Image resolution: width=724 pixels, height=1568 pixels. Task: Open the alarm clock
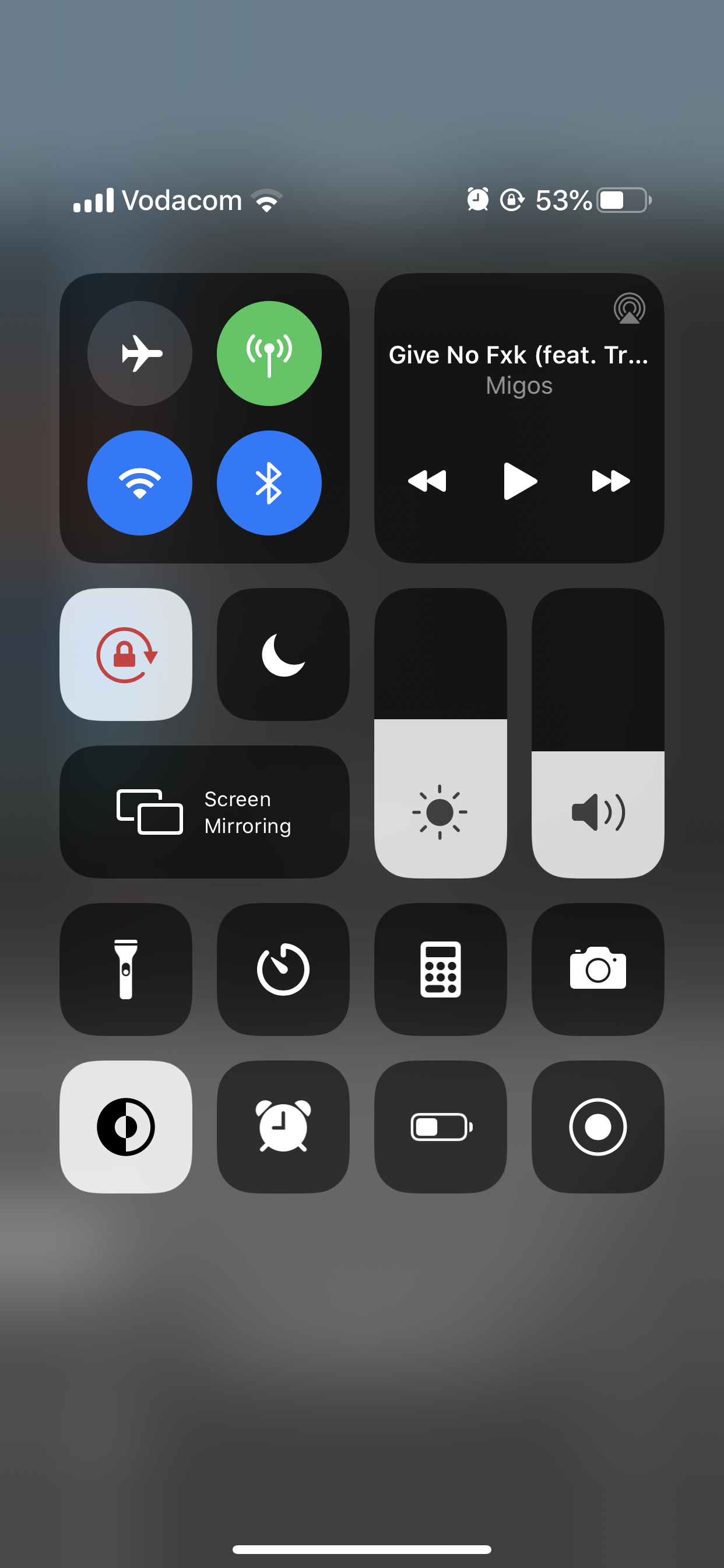(283, 1126)
